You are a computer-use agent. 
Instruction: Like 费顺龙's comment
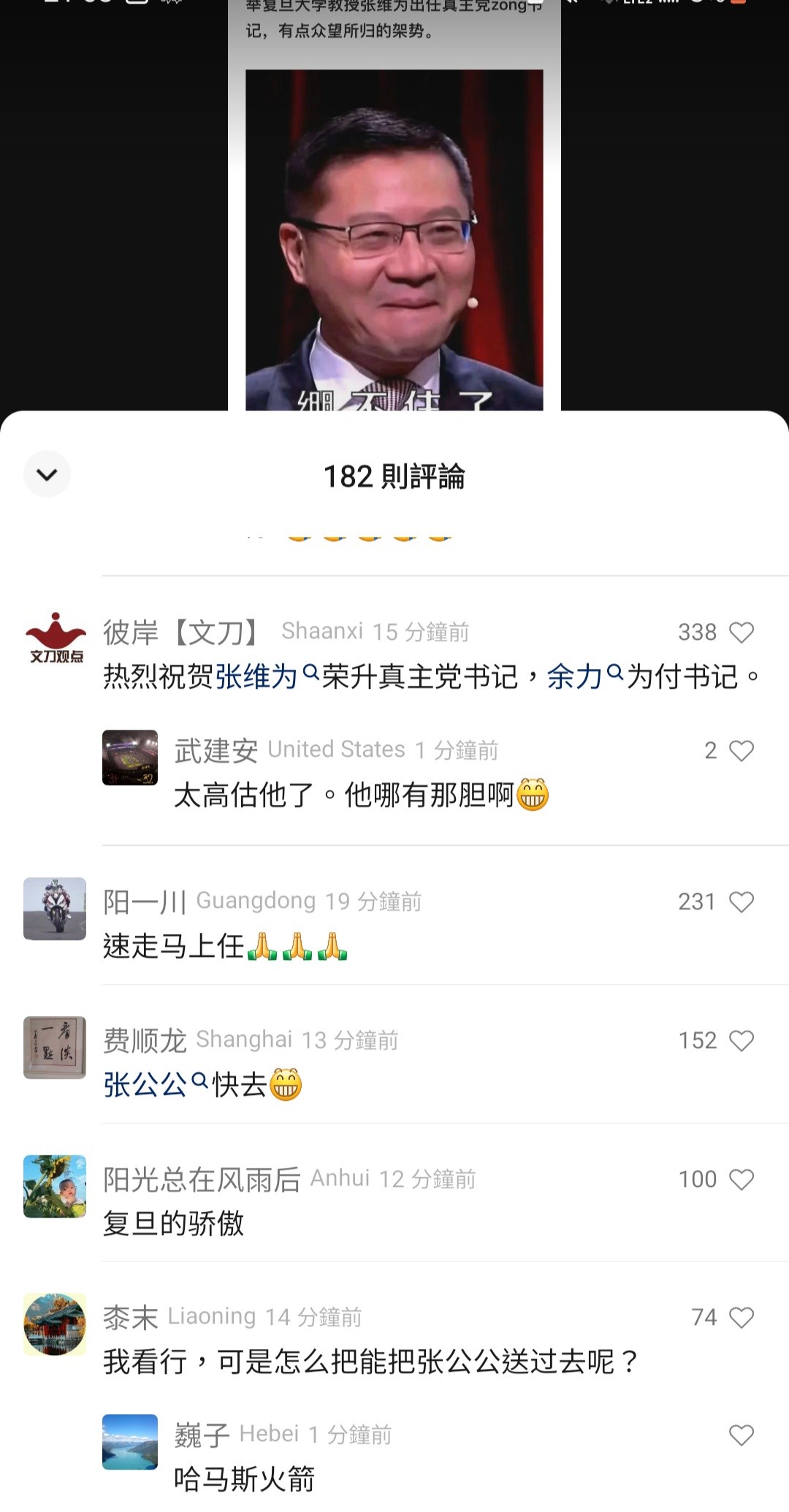(x=741, y=1041)
